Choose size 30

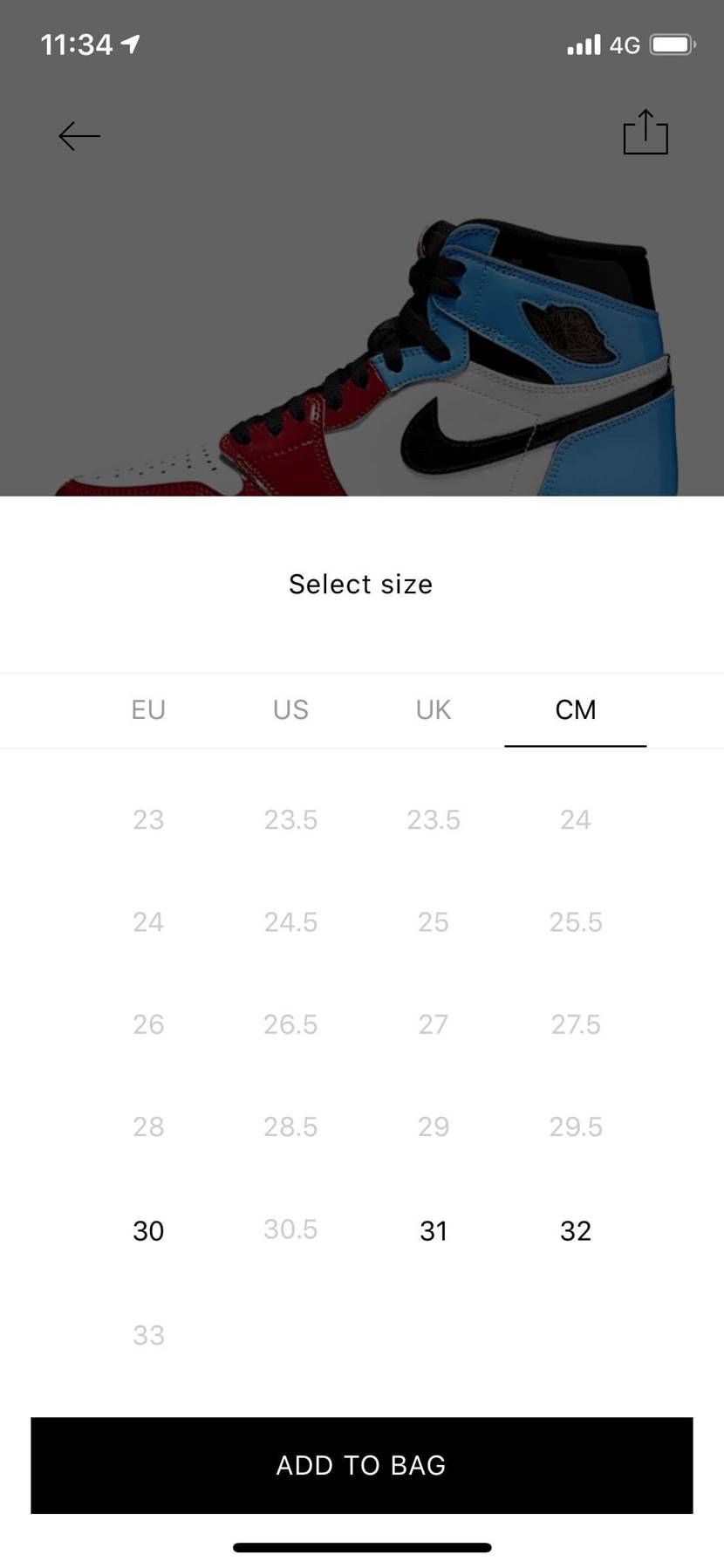tap(148, 1230)
